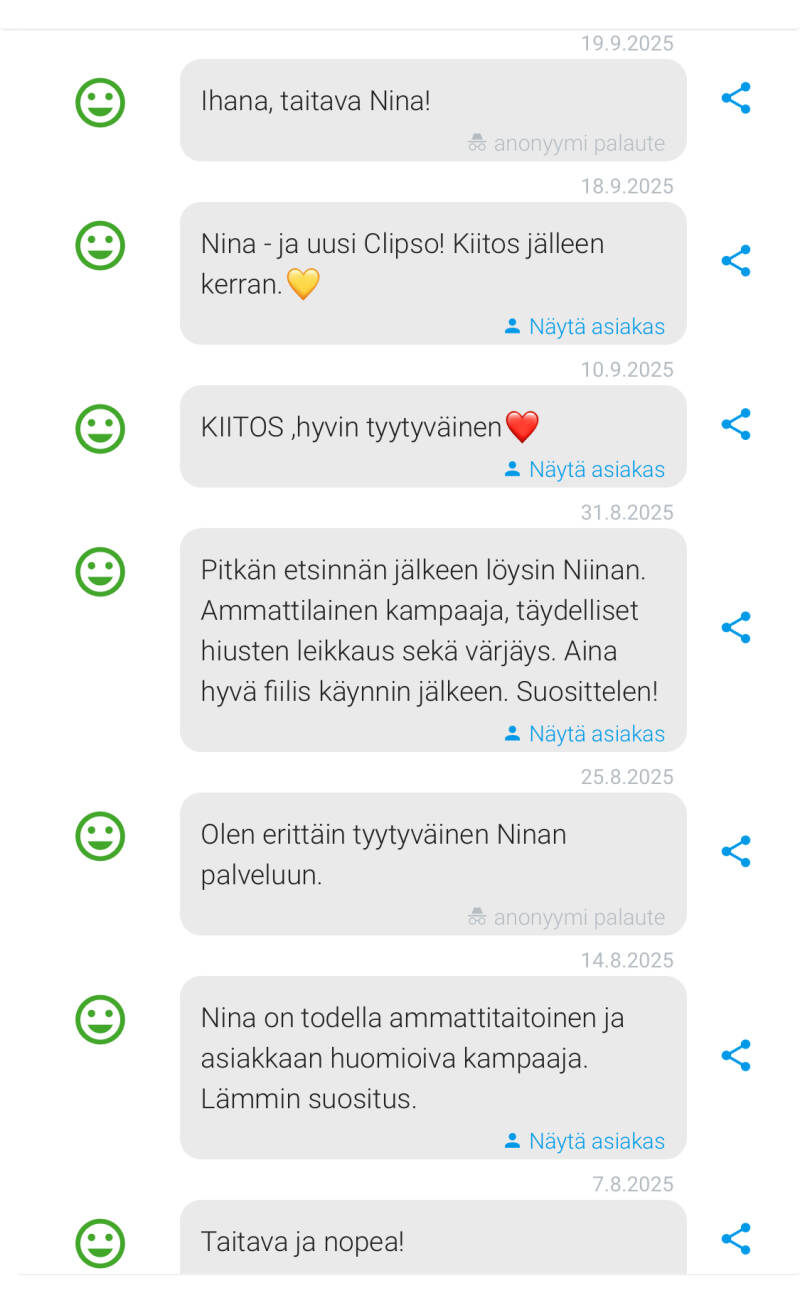Share the 'Olen erittäin tyytyväinen' feedback

[736, 852]
